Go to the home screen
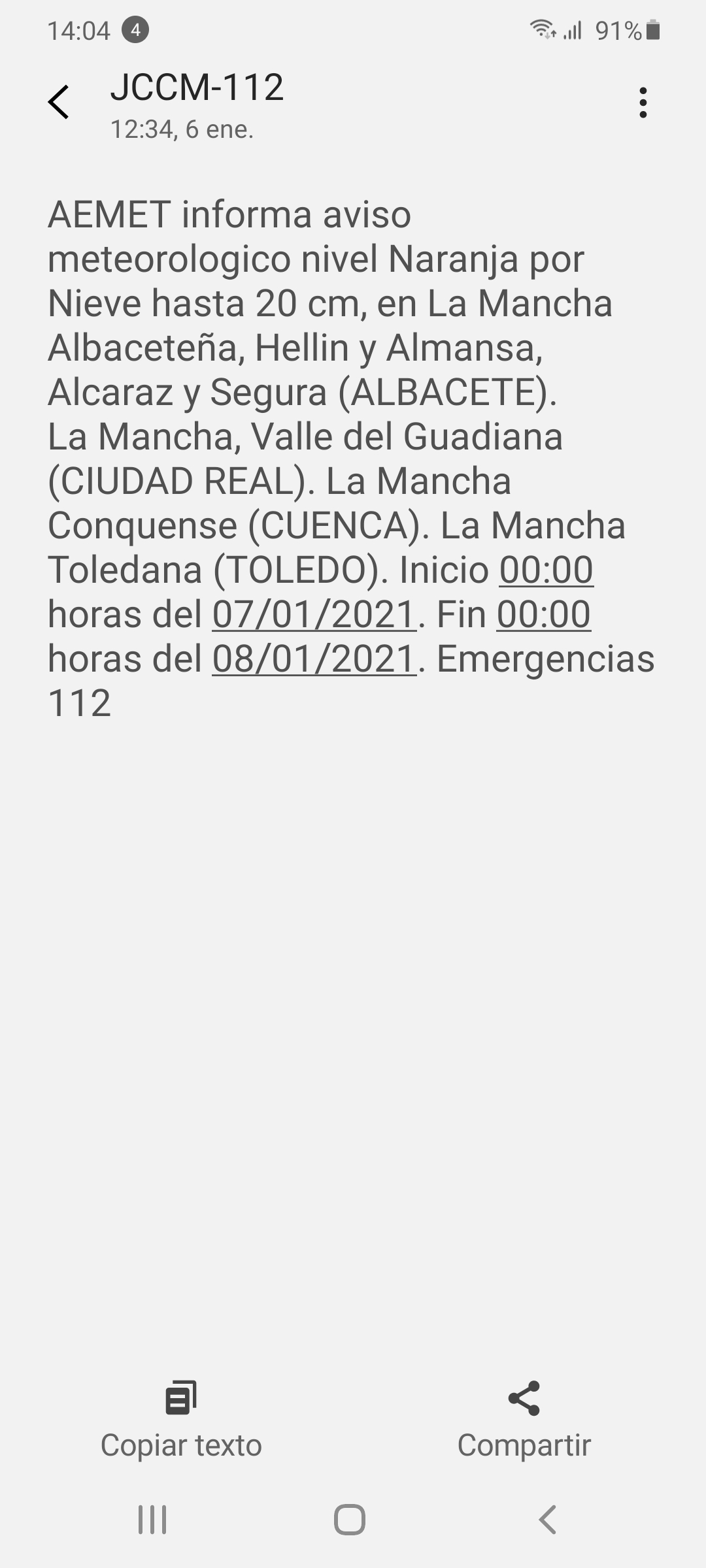706x1568 pixels. pos(350,1520)
